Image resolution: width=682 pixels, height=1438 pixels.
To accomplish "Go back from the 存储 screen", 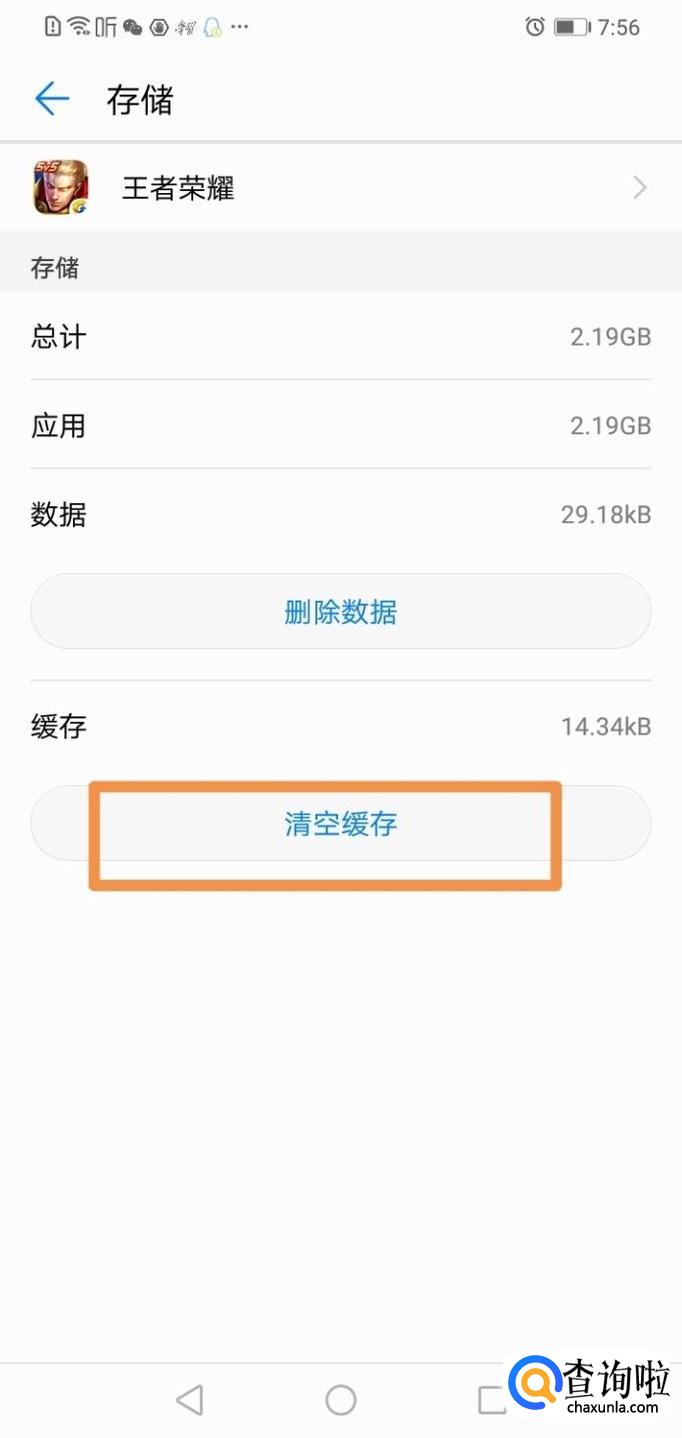I will [52, 99].
